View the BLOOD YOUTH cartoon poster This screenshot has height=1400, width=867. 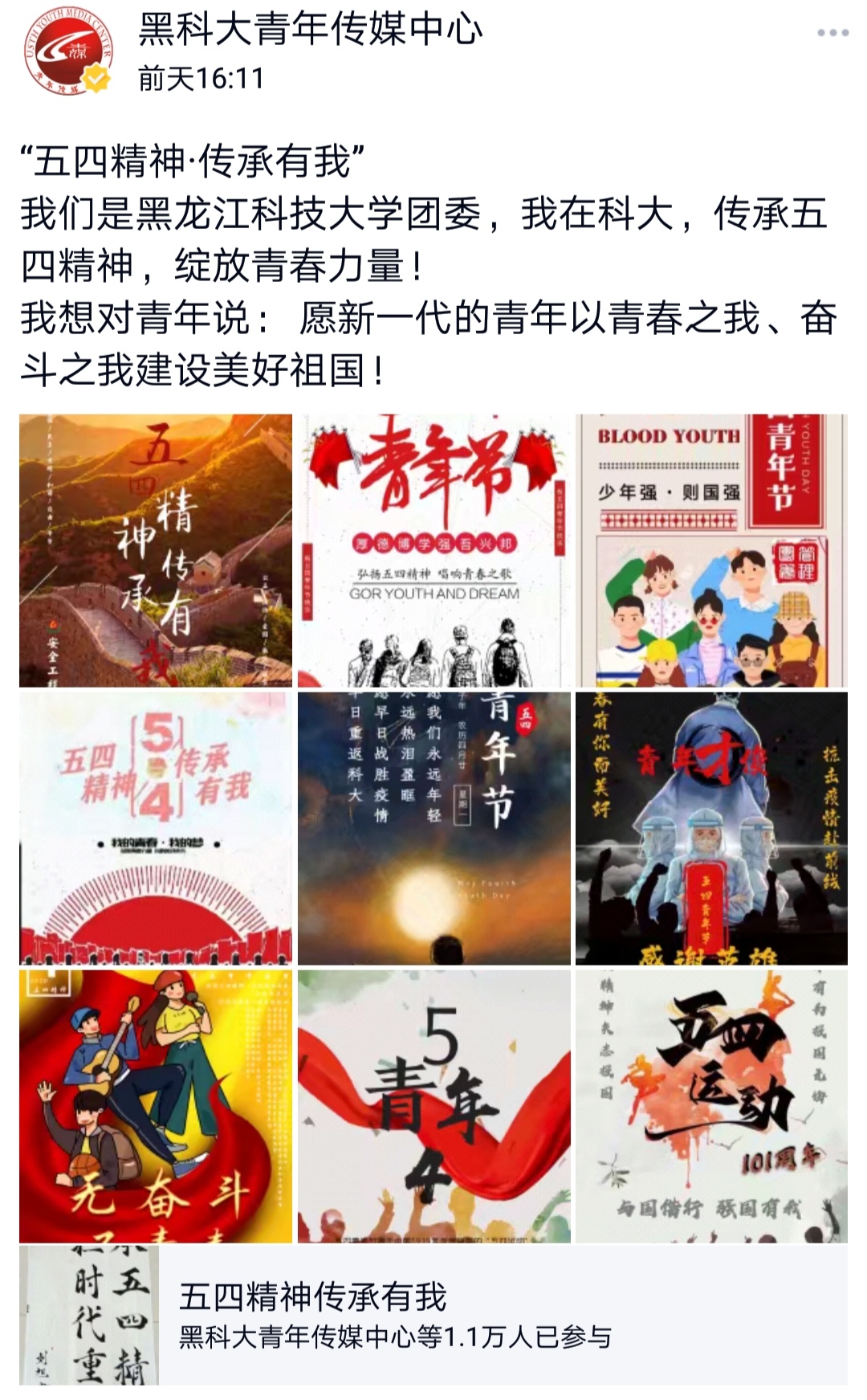click(x=711, y=550)
